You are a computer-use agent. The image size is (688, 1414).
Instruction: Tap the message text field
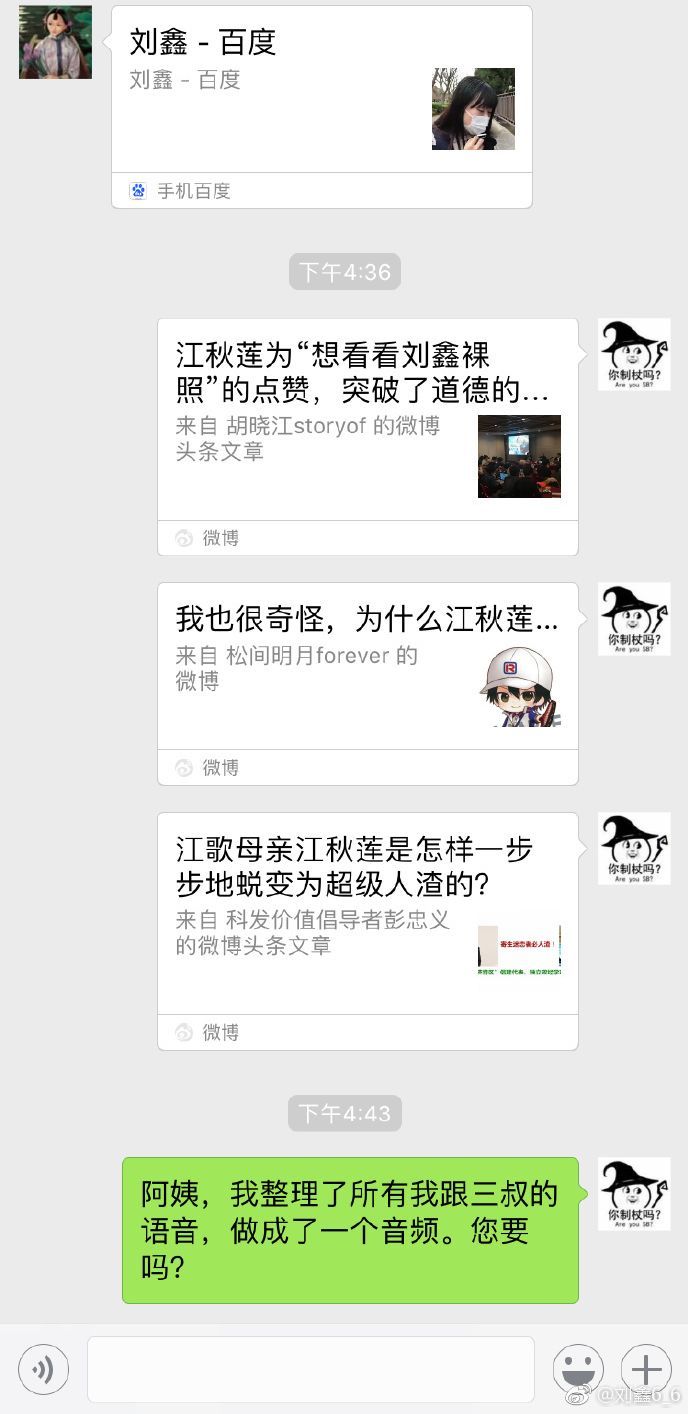[310, 1369]
